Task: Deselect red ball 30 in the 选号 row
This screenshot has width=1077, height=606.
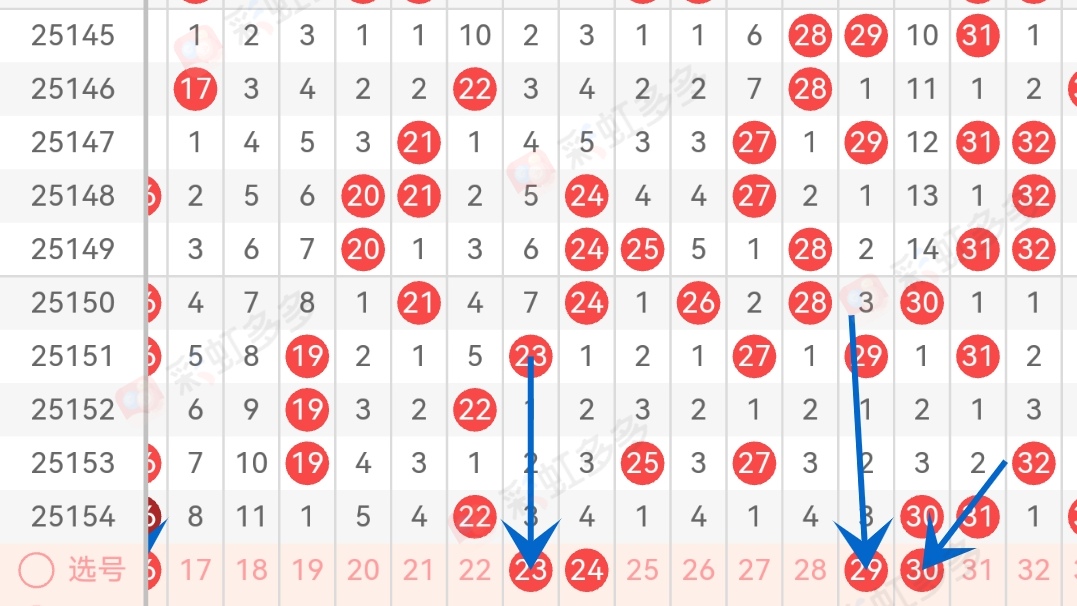Action: [x=922, y=571]
